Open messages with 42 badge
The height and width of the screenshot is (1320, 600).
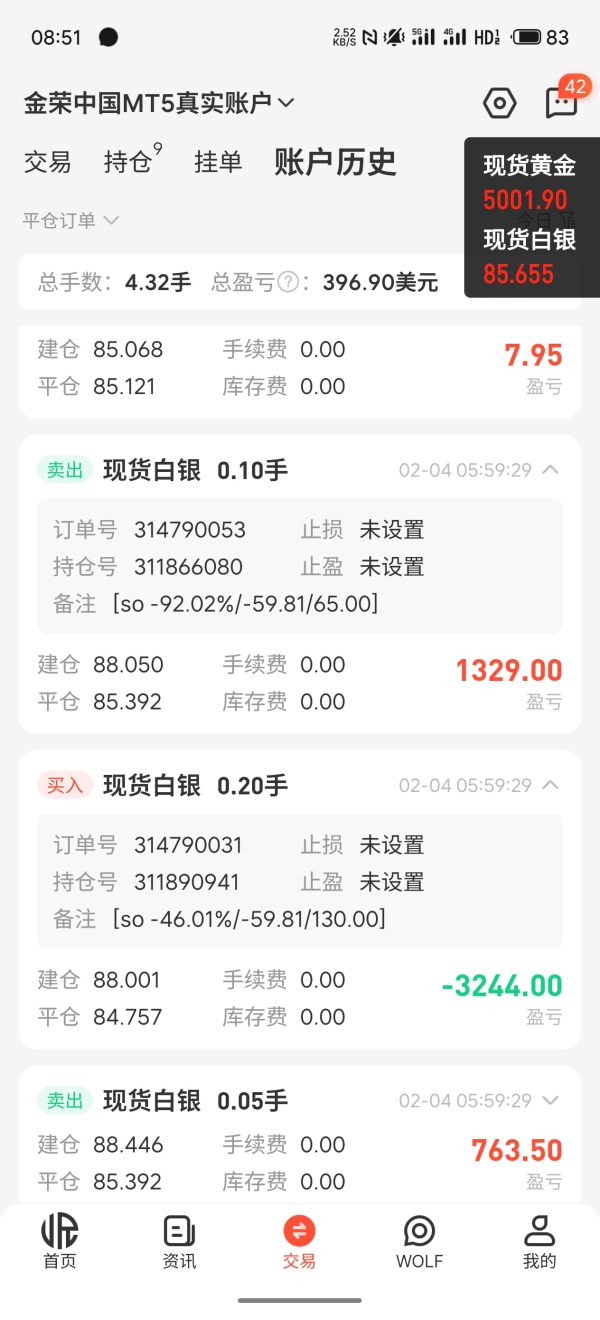[x=560, y=103]
